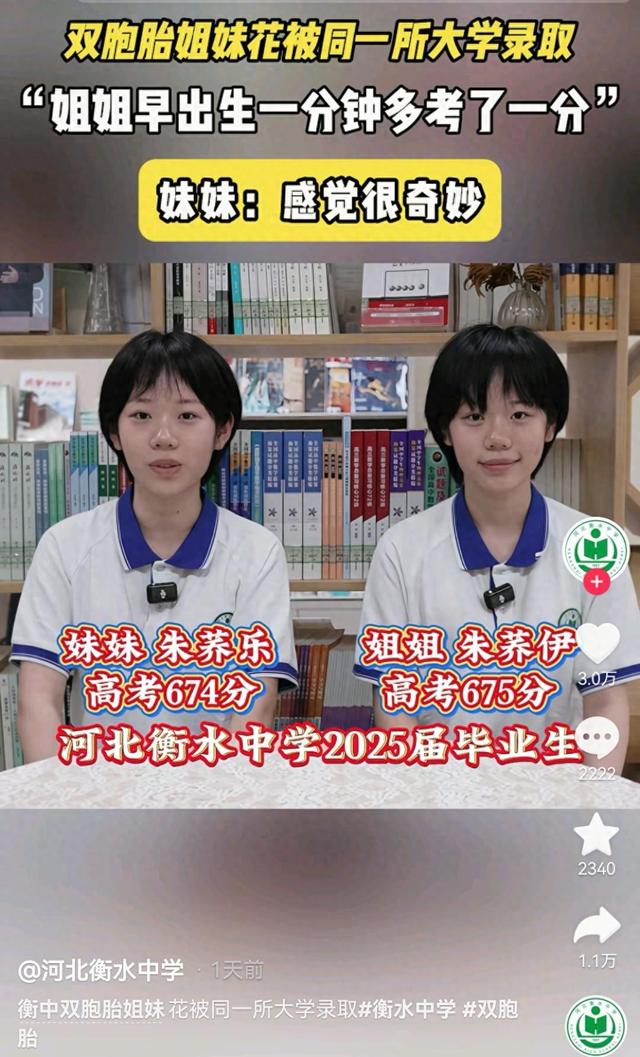The width and height of the screenshot is (640, 1057).
Task: Open the comments on this video
Action: [x=597, y=740]
